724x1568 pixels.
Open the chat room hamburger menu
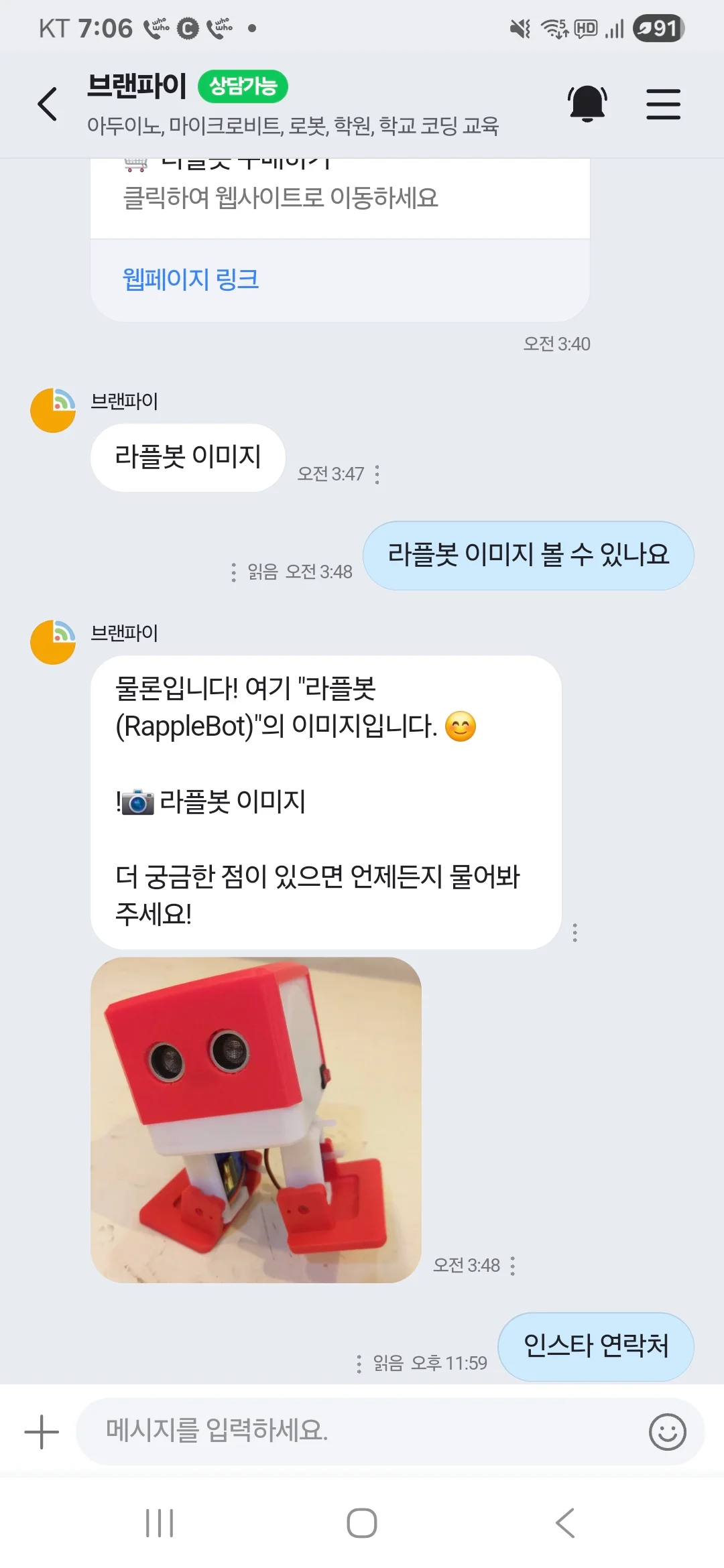coord(664,104)
